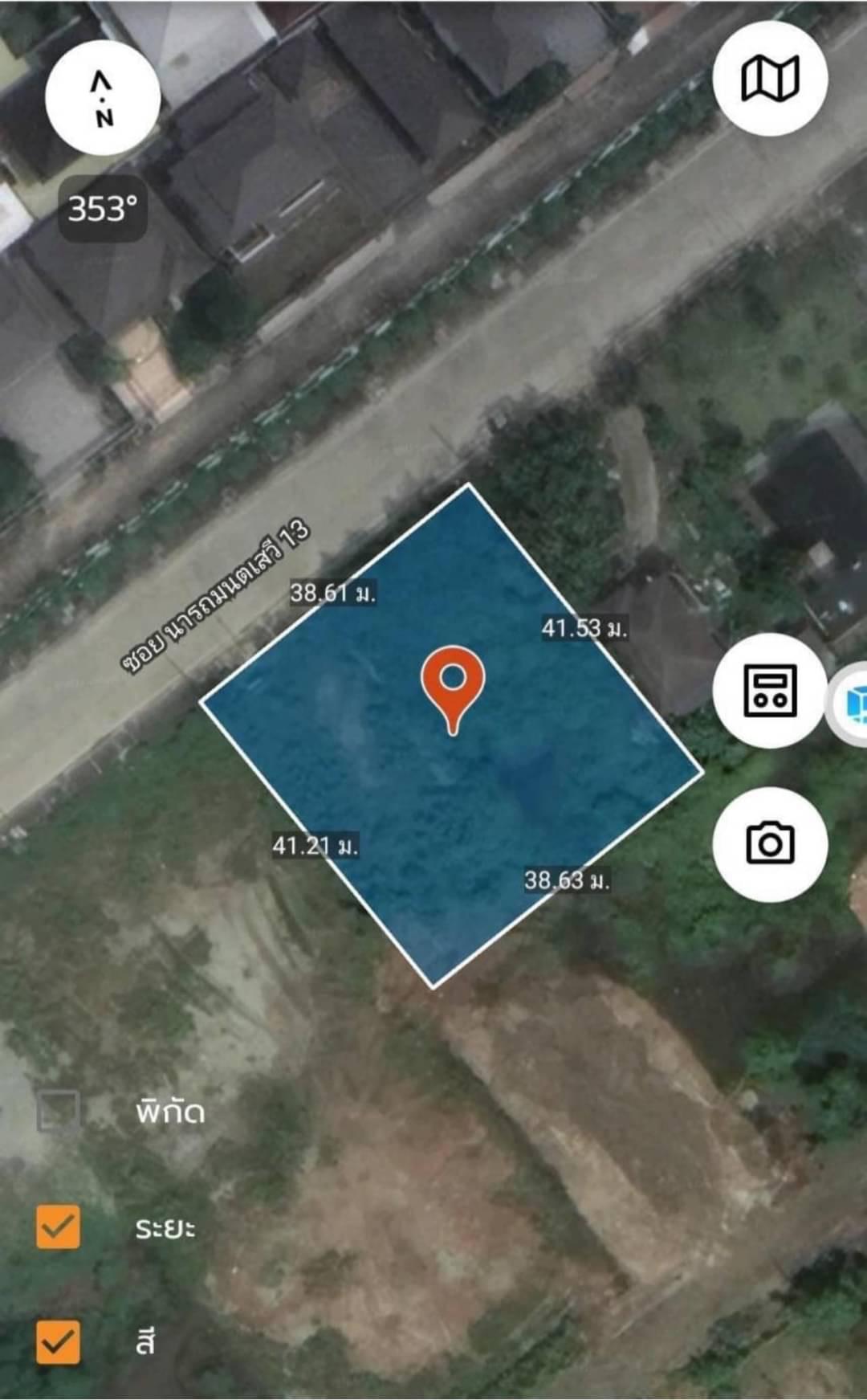
Task: Open the blue 3D cube button
Action: tap(854, 704)
